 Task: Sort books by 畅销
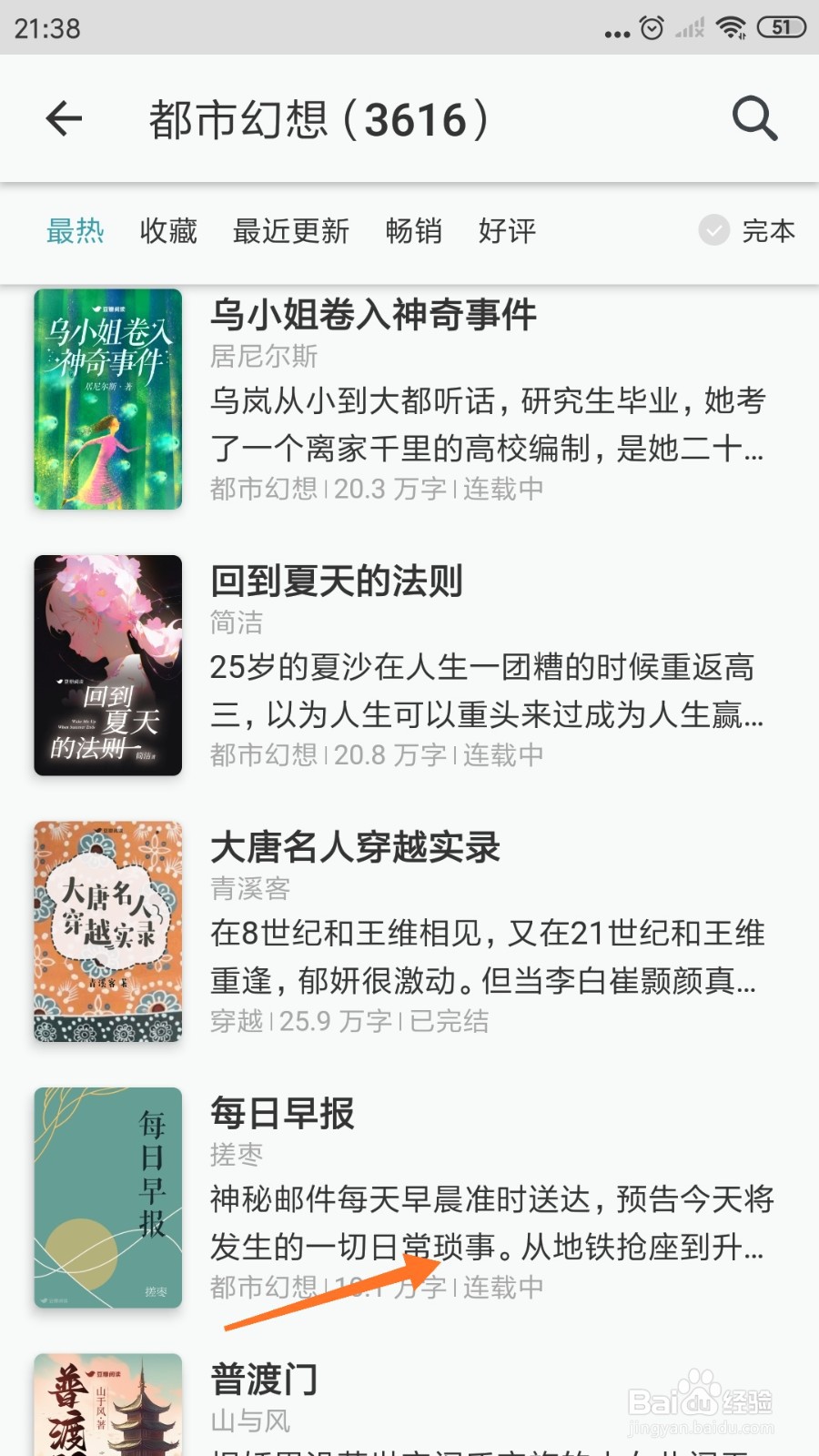pos(414,231)
